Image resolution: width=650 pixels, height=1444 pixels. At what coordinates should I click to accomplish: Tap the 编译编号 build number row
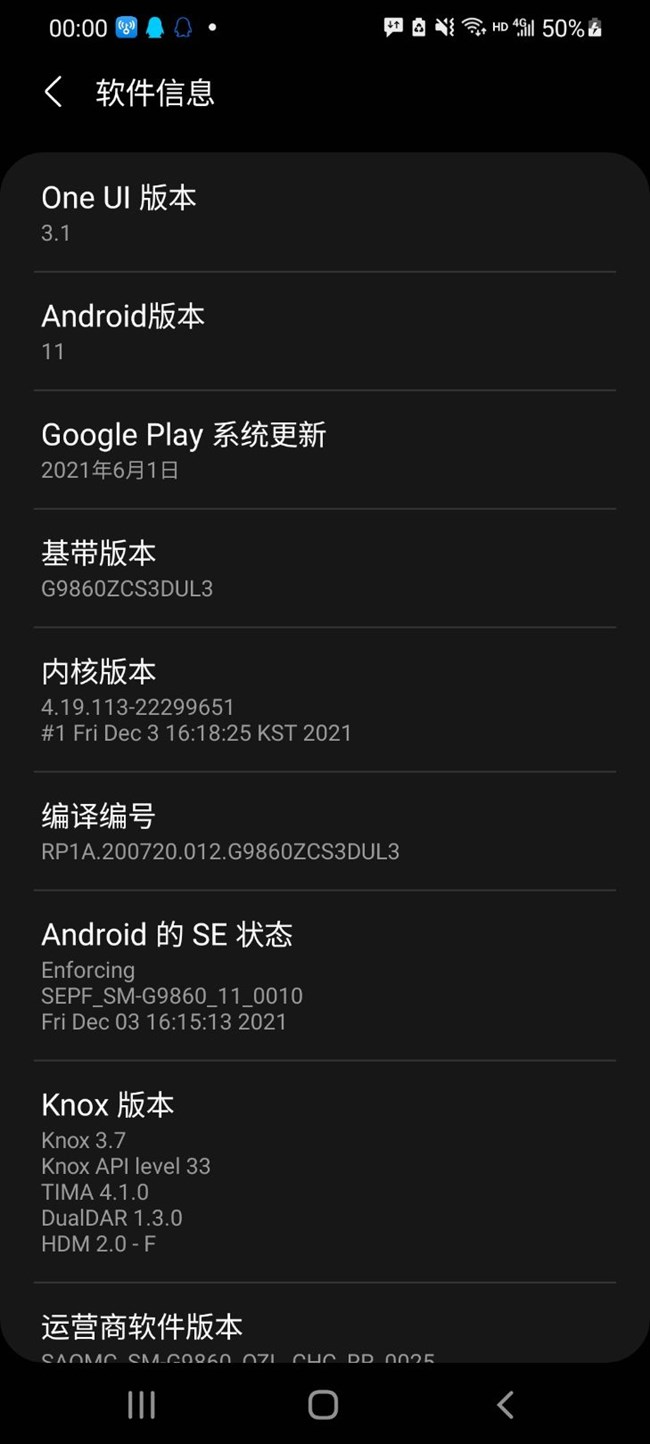pos(324,831)
